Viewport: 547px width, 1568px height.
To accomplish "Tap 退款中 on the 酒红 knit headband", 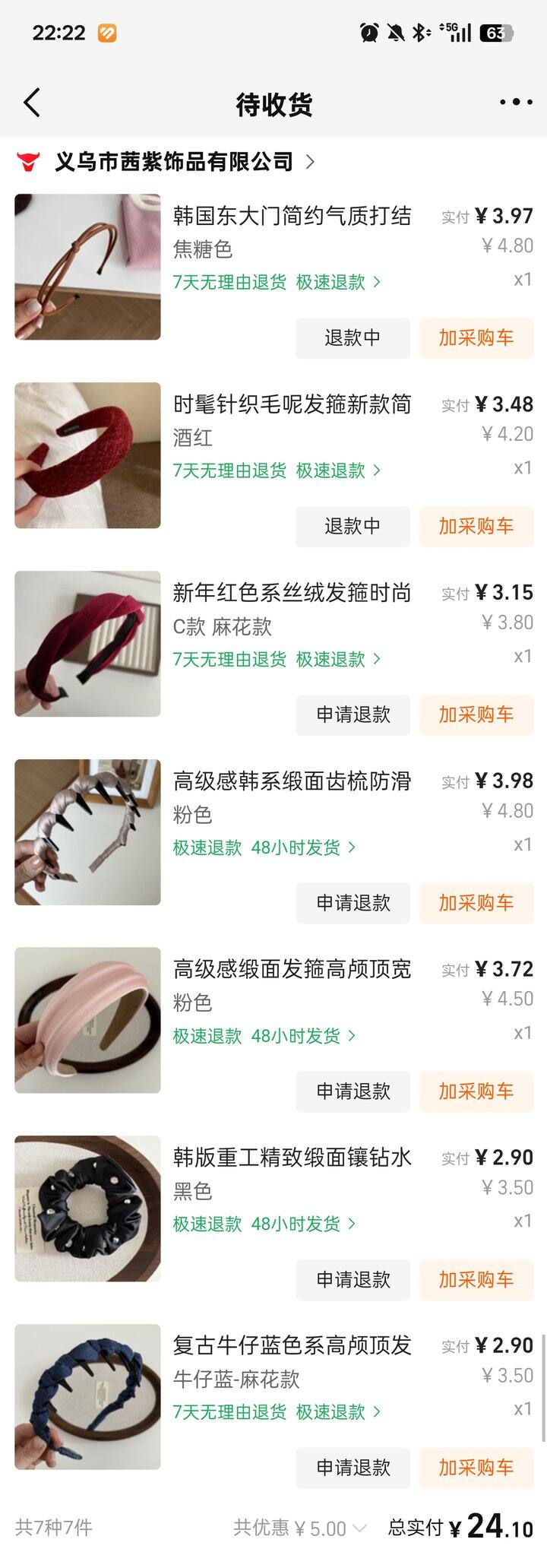I will click(353, 526).
